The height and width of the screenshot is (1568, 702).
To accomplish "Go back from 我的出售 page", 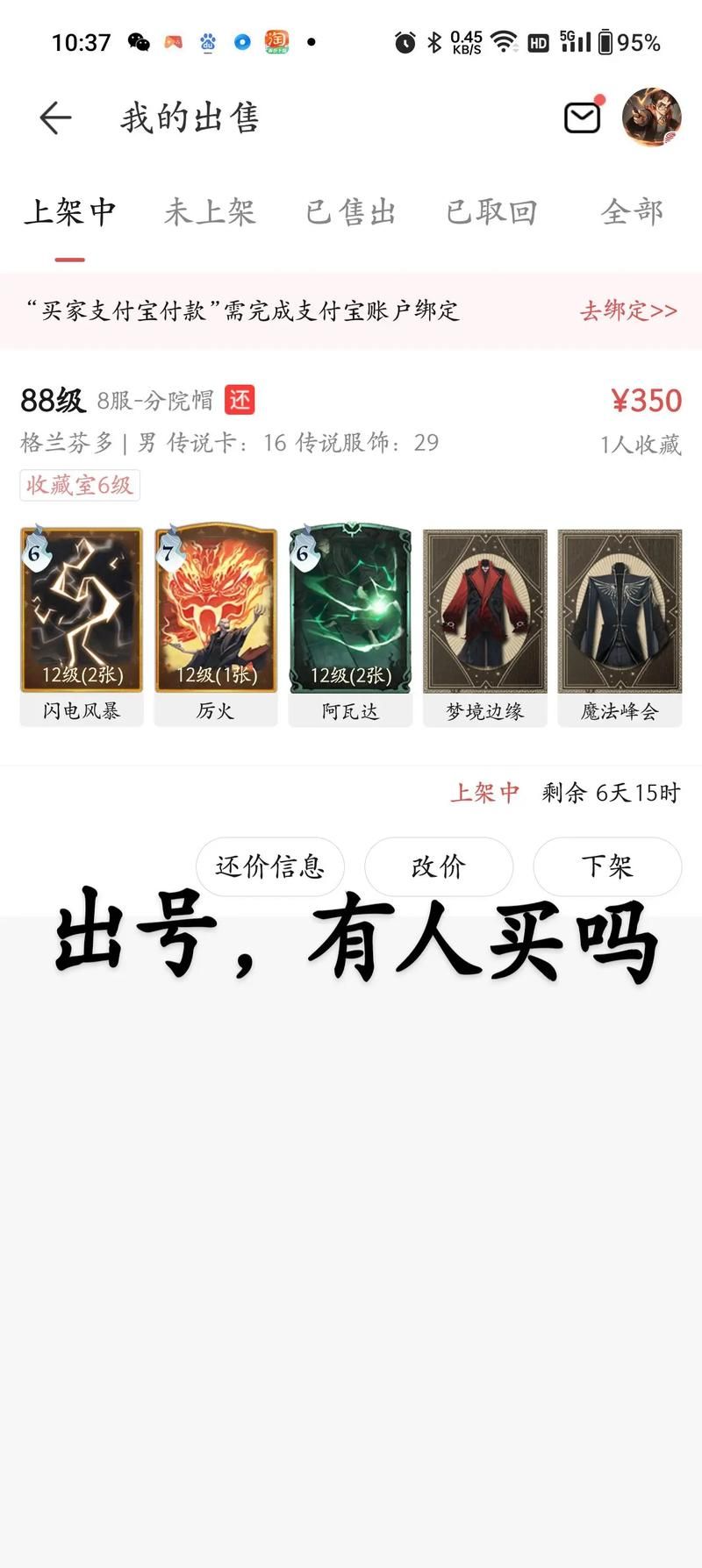I will coord(55,118).
